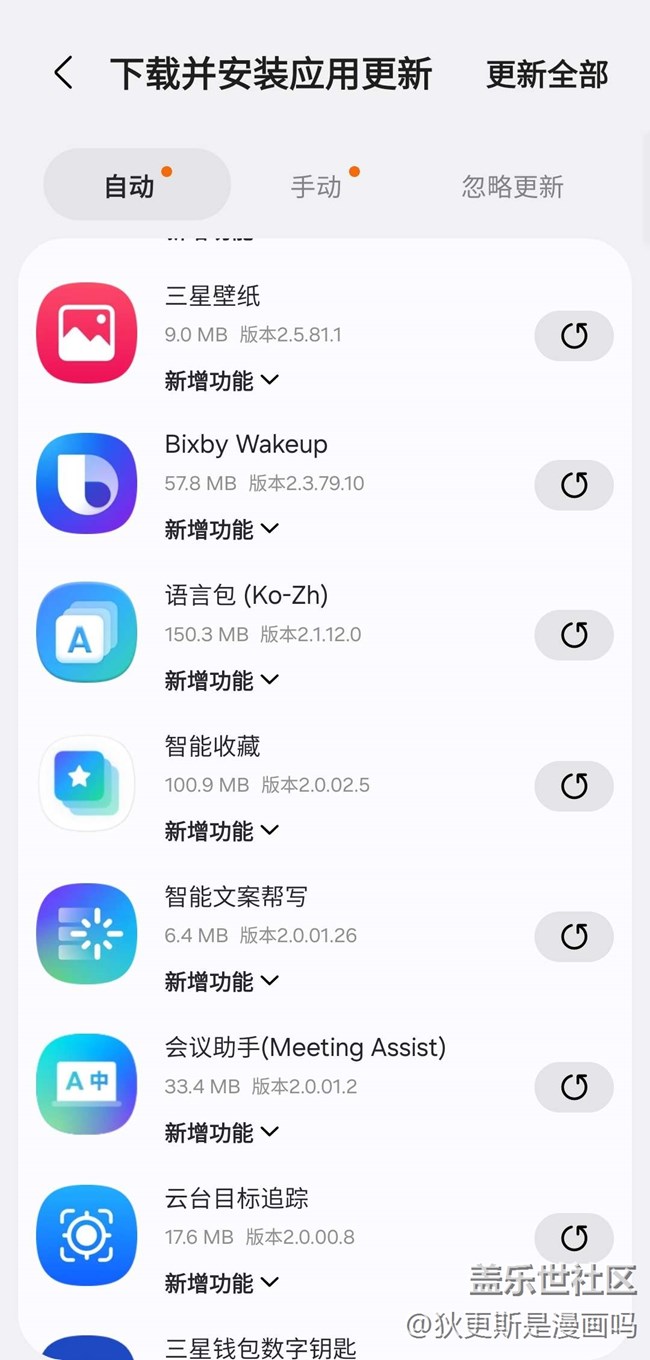This screenshot has width=650, height=1360.
Task: Tap 更新全部 to update all apps
Action: coord(547,74)
